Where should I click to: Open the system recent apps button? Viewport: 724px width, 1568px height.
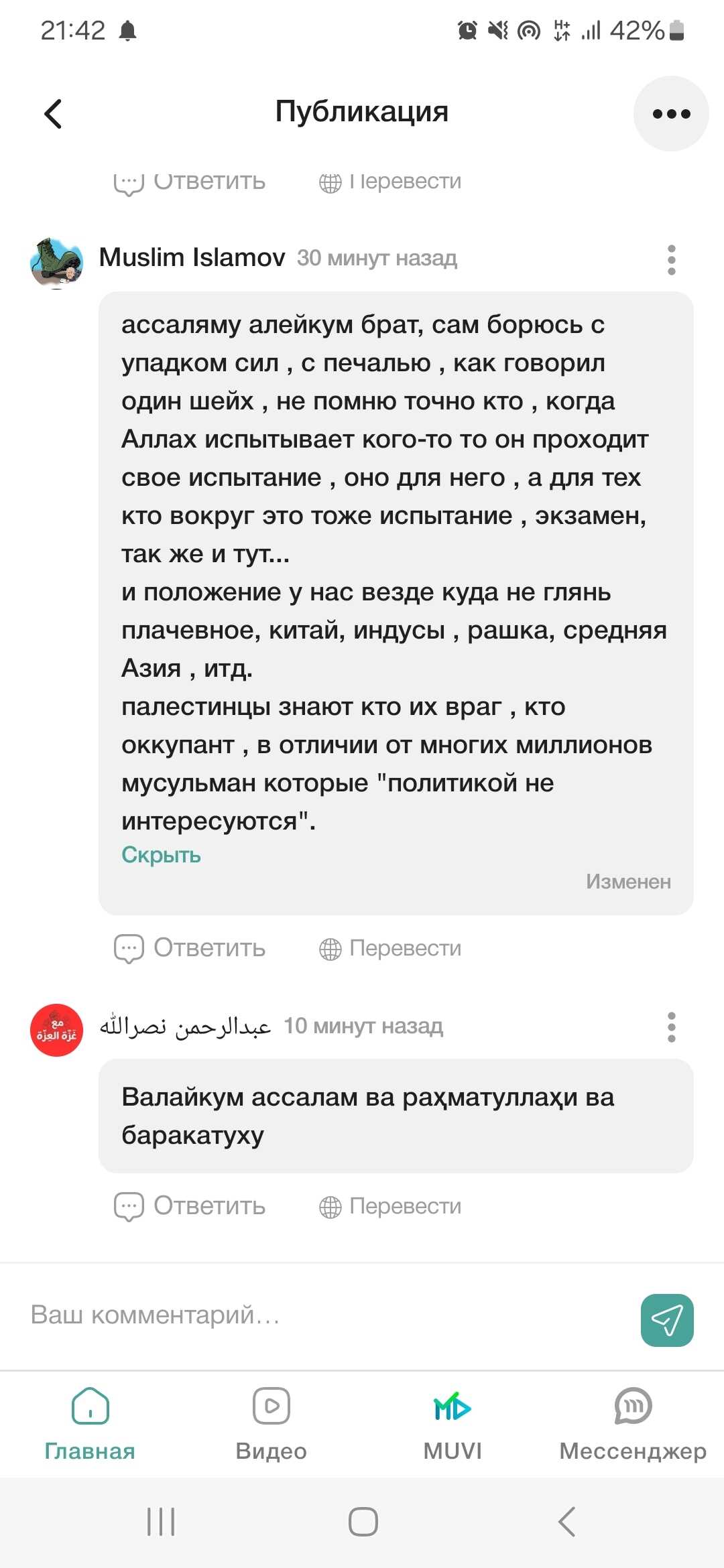point(161,1521)
